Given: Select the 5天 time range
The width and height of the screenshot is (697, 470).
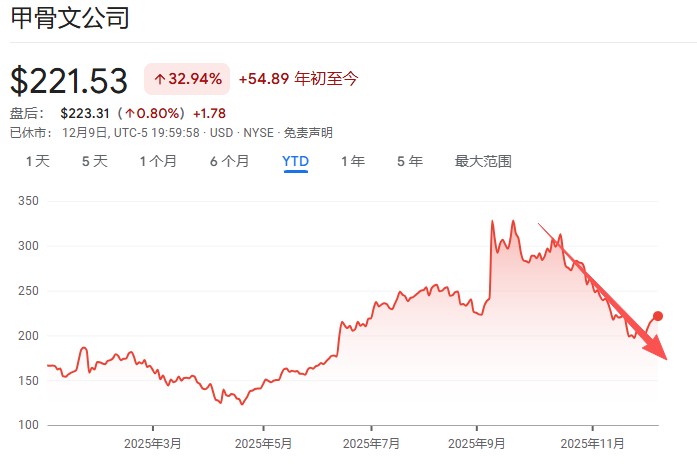Looking at the screenshot, I should coord(94,161).
